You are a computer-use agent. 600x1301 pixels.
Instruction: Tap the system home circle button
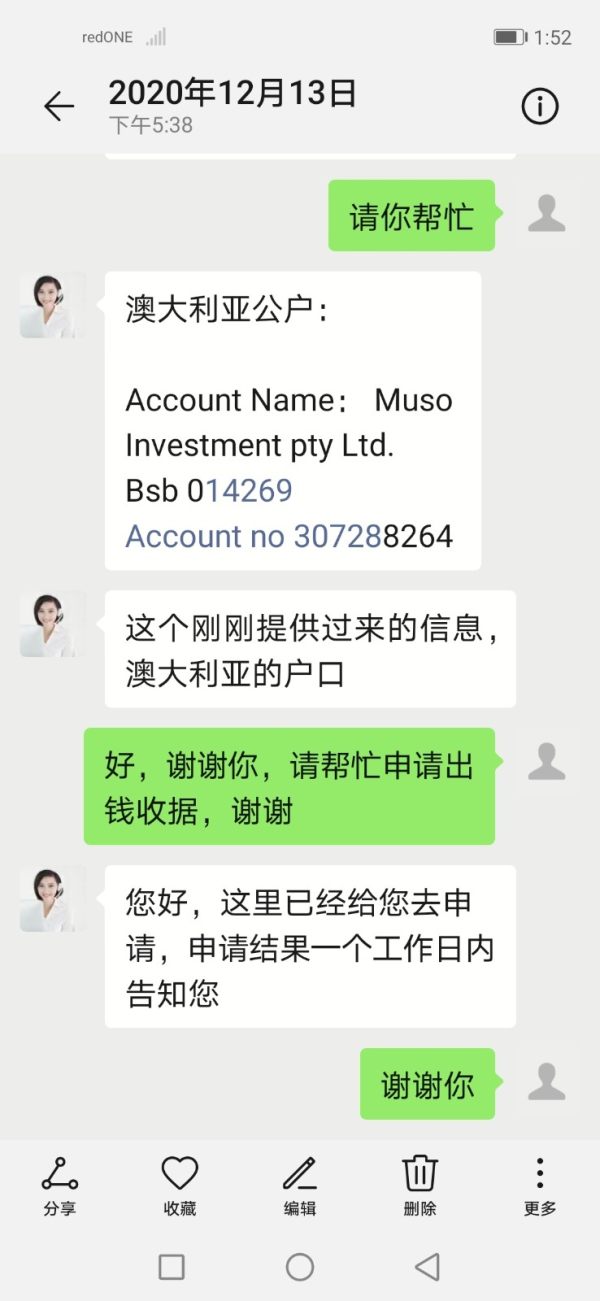click(300, 1267)
